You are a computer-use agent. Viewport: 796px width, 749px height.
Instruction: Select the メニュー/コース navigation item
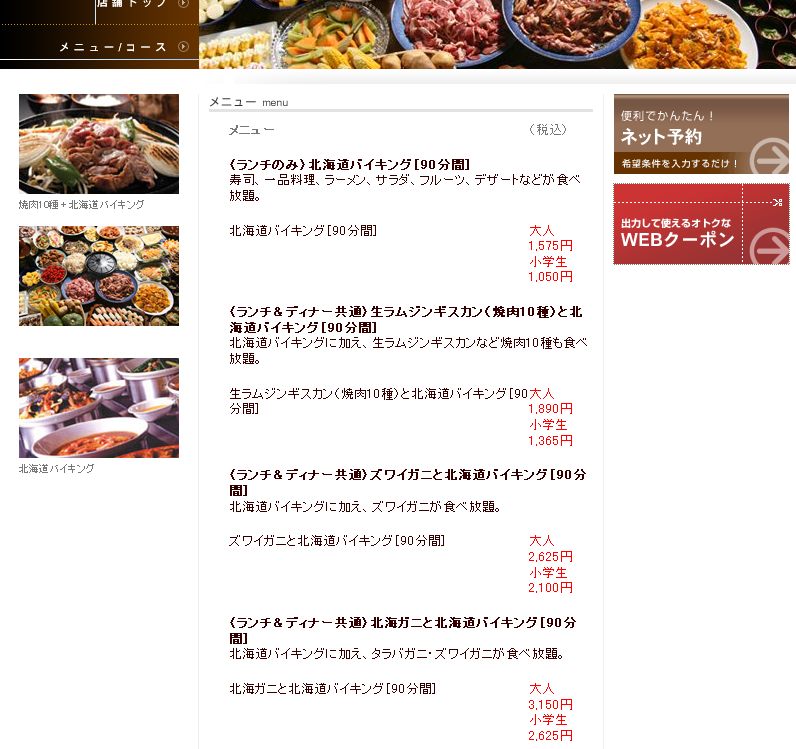tap(120, 47)
